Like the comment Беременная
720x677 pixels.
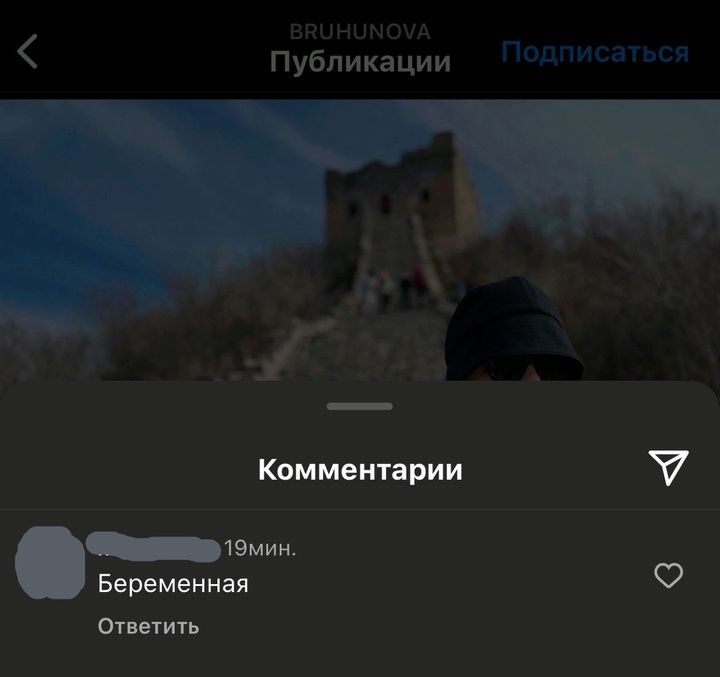click(x=668, y=575)
